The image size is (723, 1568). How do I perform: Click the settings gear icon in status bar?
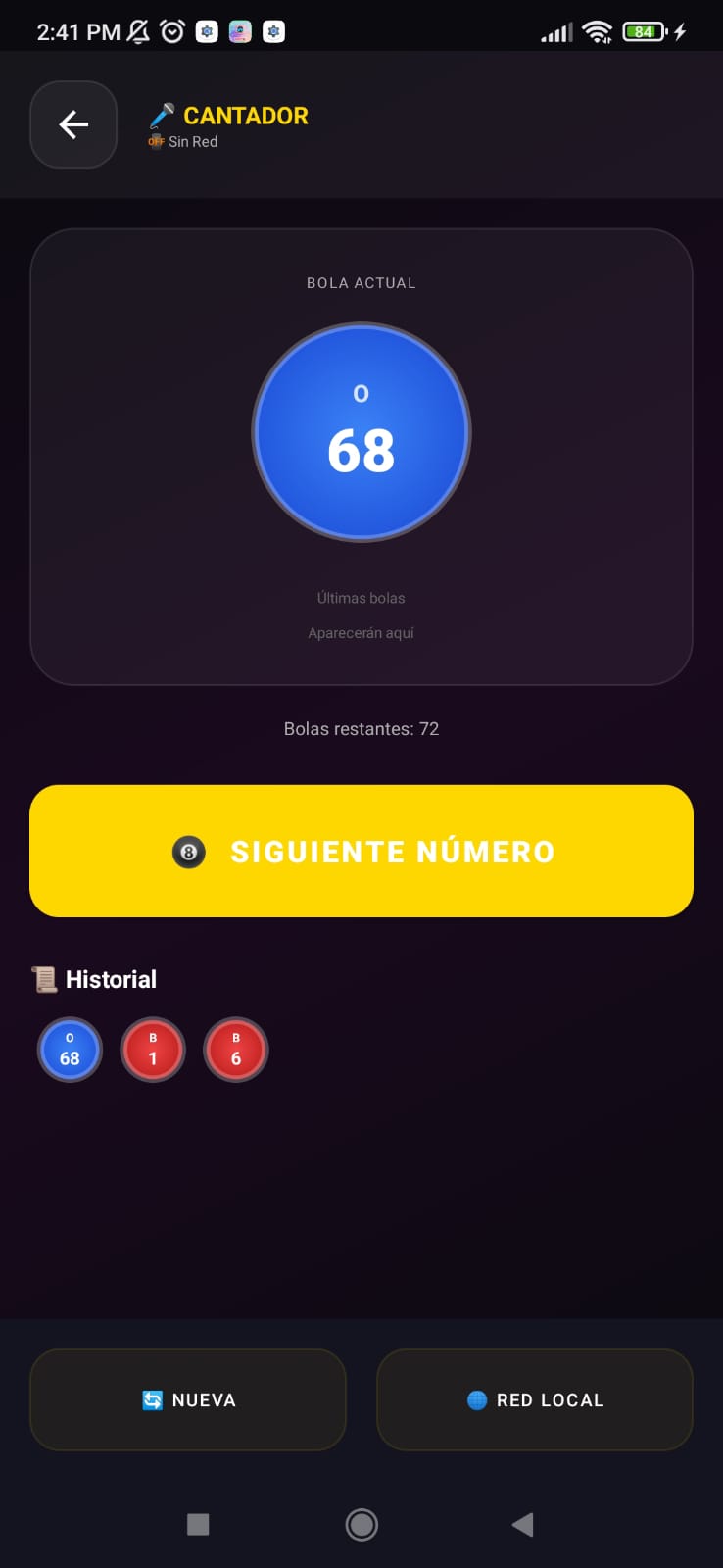click(206, 30)
